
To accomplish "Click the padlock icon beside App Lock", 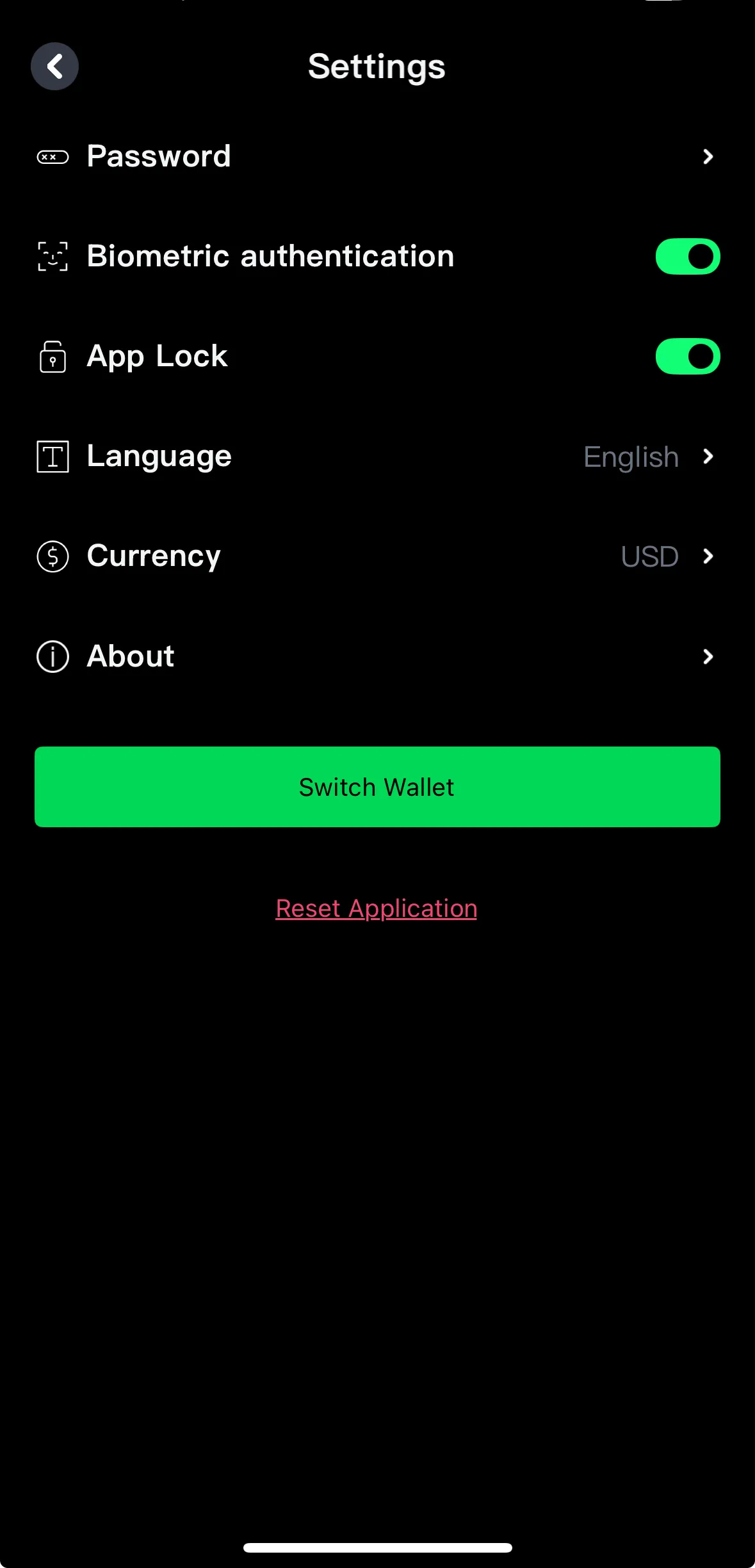I will 52,357.
